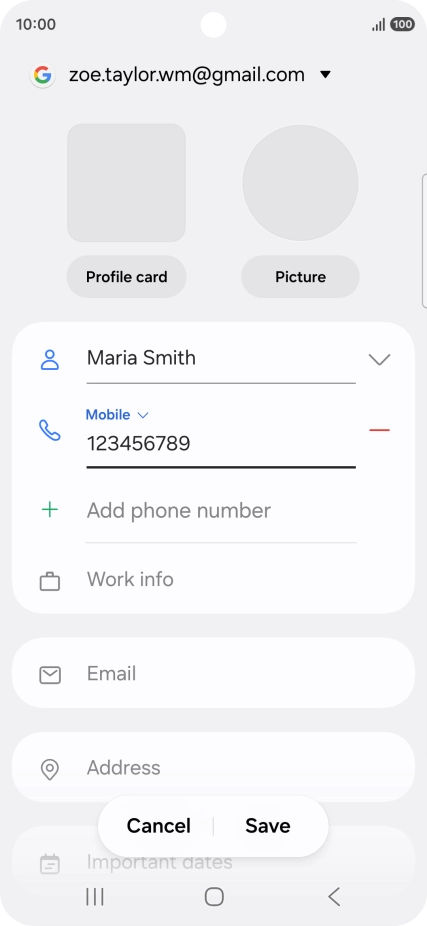Open recent apps from the navigation bar
The image size is (427, 926).
coord(94,896)
